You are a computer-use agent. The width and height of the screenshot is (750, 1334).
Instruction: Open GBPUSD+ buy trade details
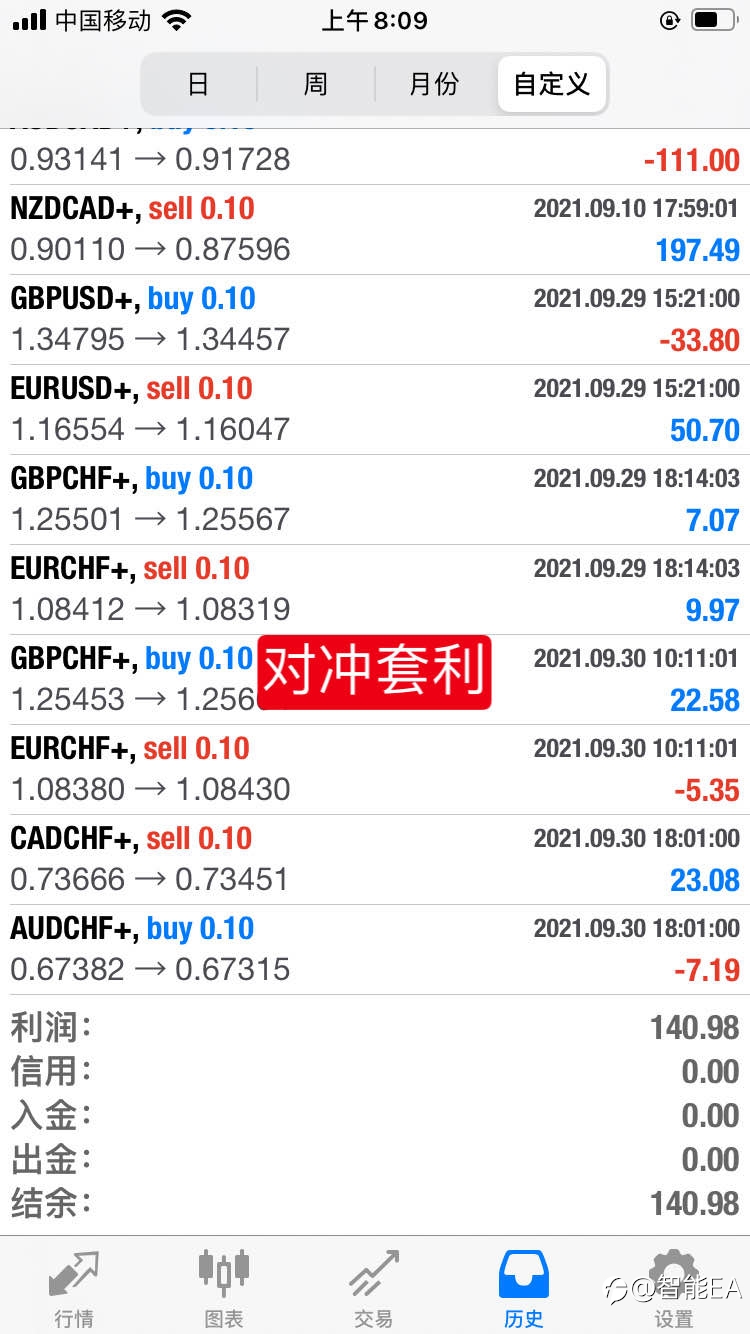pyautogui.click(x=375, y=319)
